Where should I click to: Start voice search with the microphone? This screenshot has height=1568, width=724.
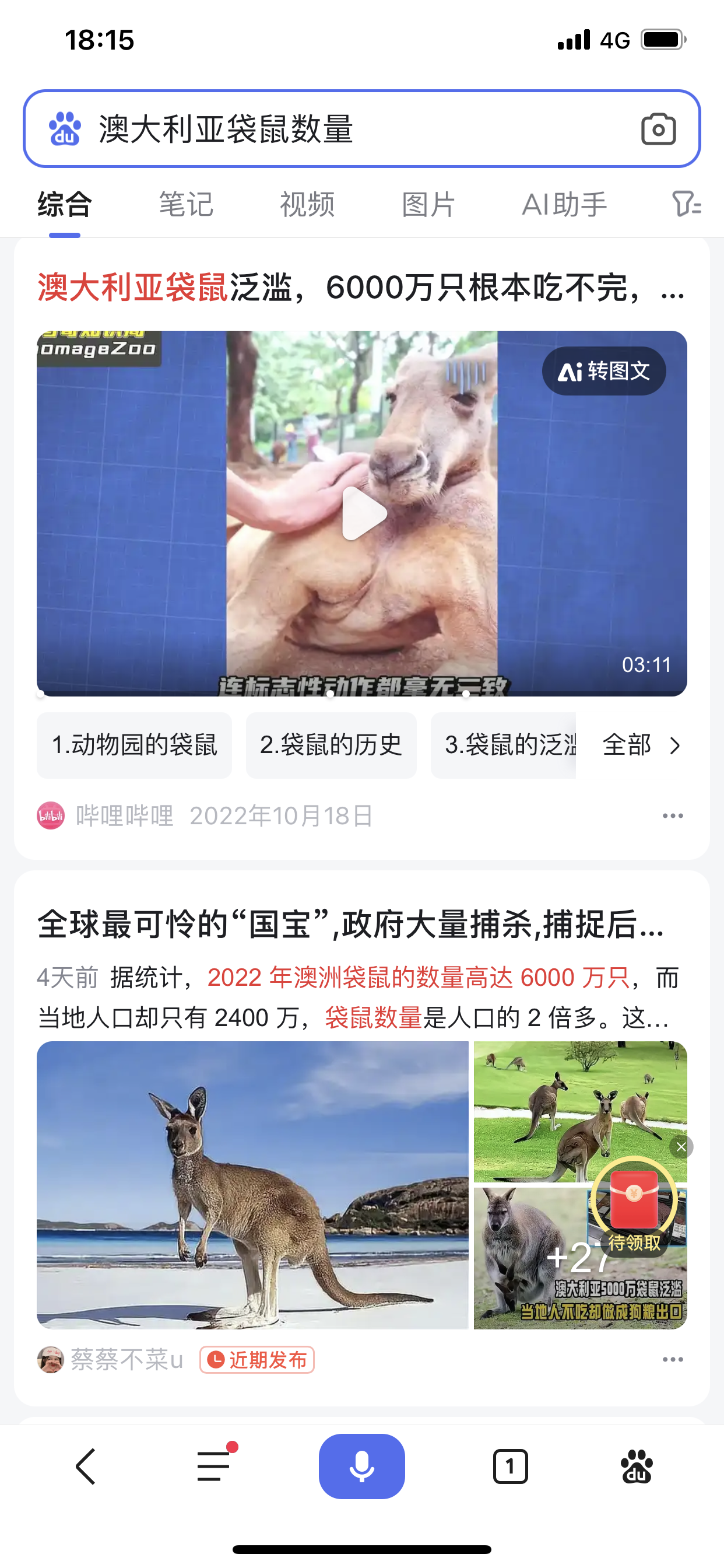tap(361, 1466)
